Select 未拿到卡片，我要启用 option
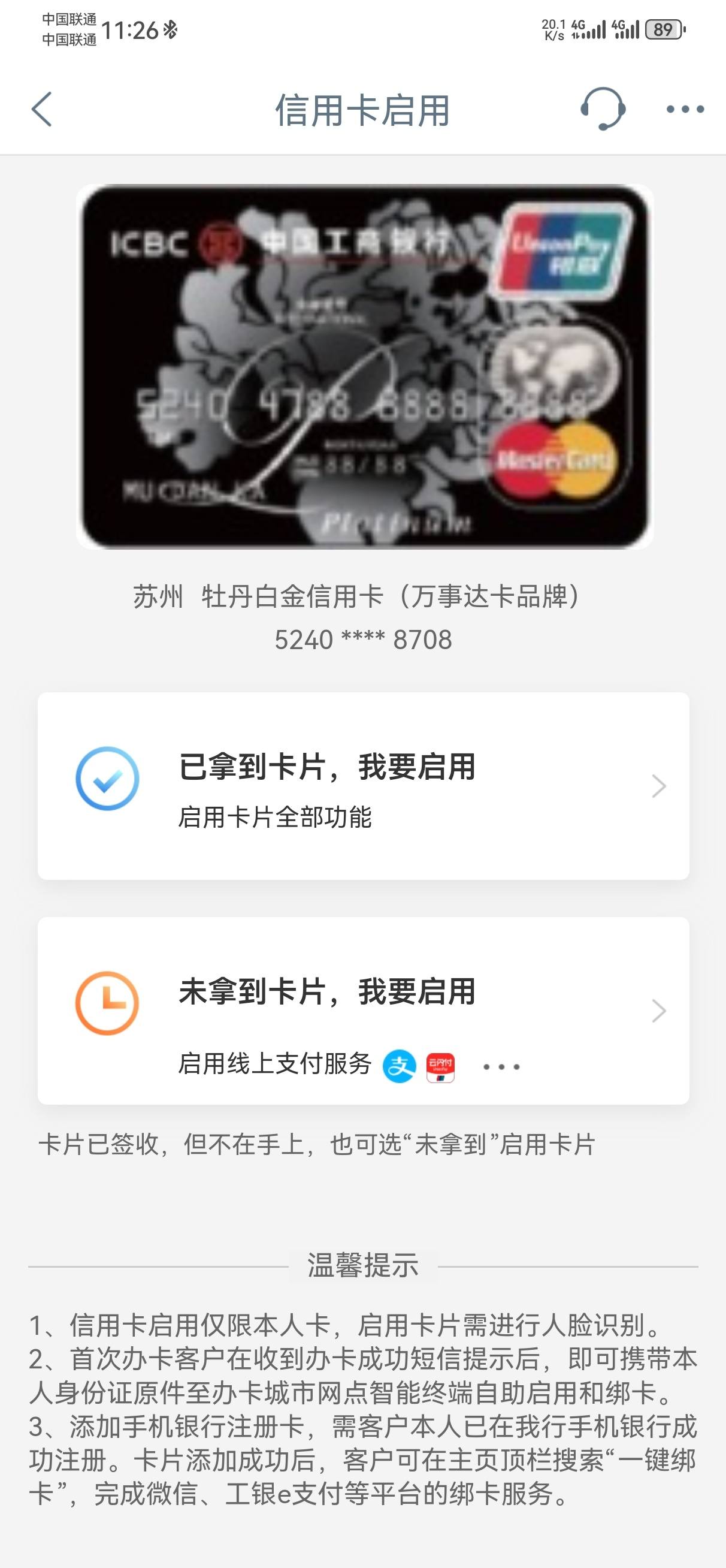The height and width of the screenshot is (1568, 726). coord(364,1011)
